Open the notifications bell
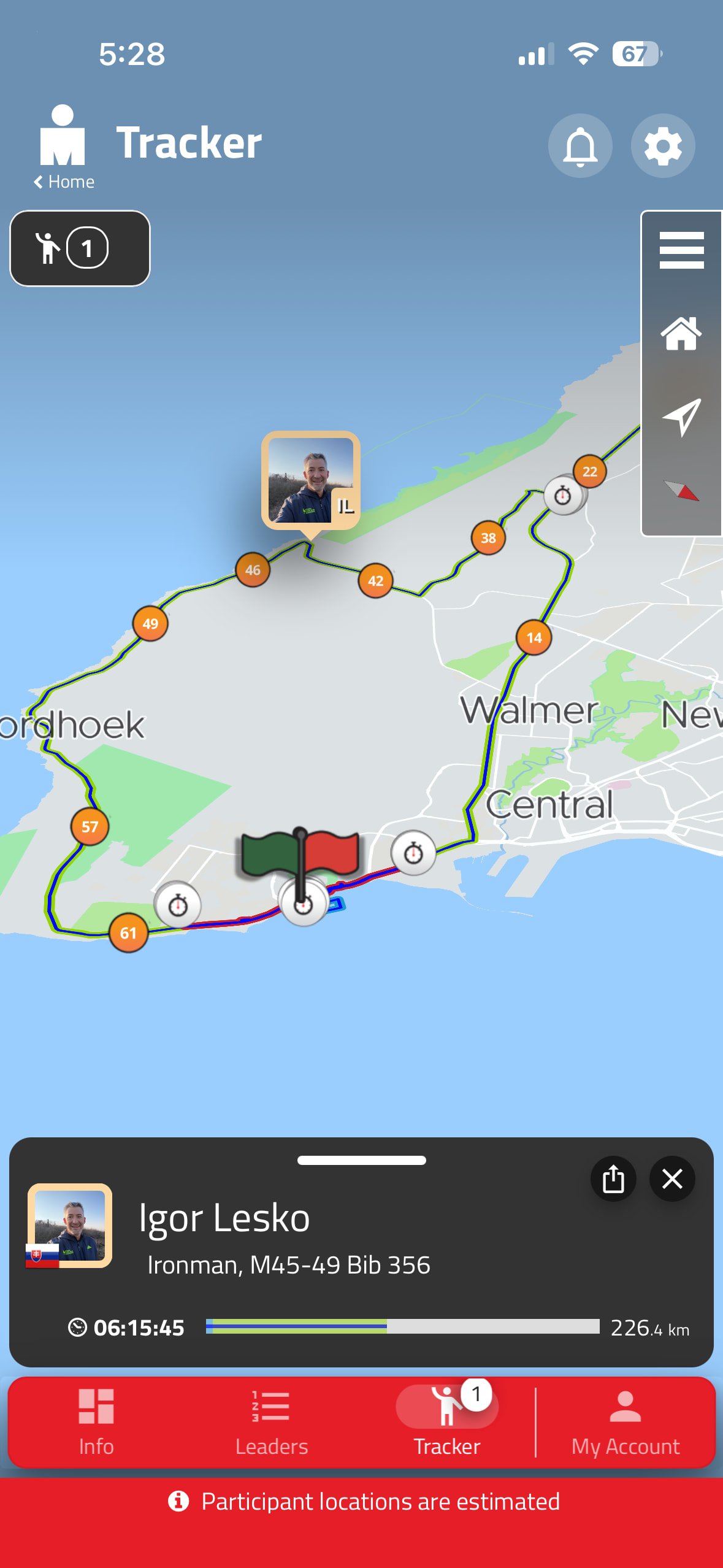 [580, 146]
